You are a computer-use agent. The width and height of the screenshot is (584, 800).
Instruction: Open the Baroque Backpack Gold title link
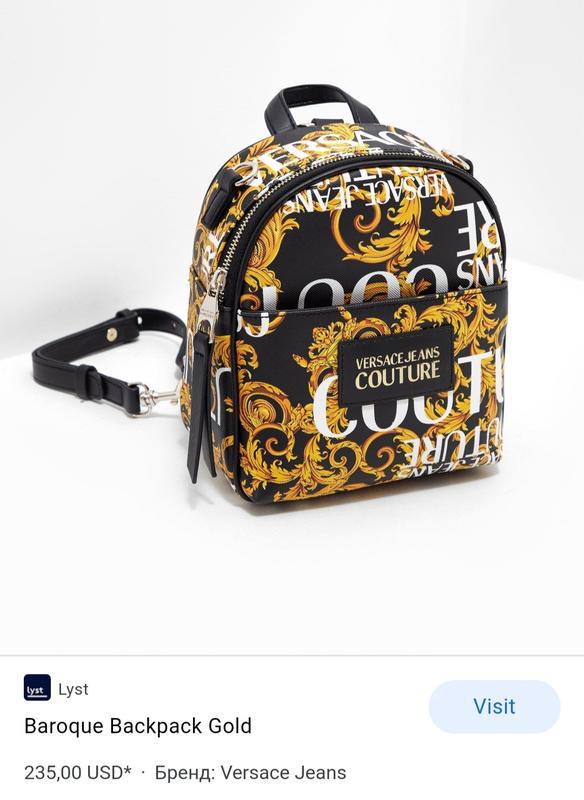(x=138, y=726)
